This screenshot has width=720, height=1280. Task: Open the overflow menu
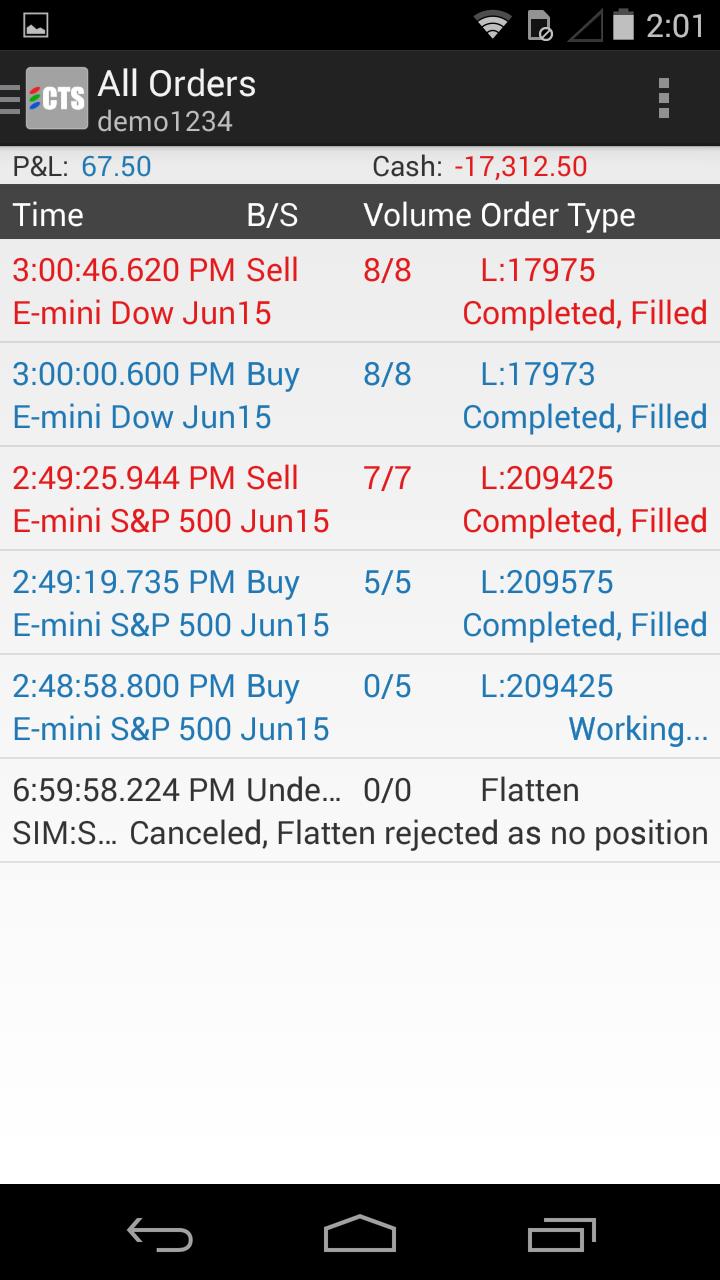point(663,98)
